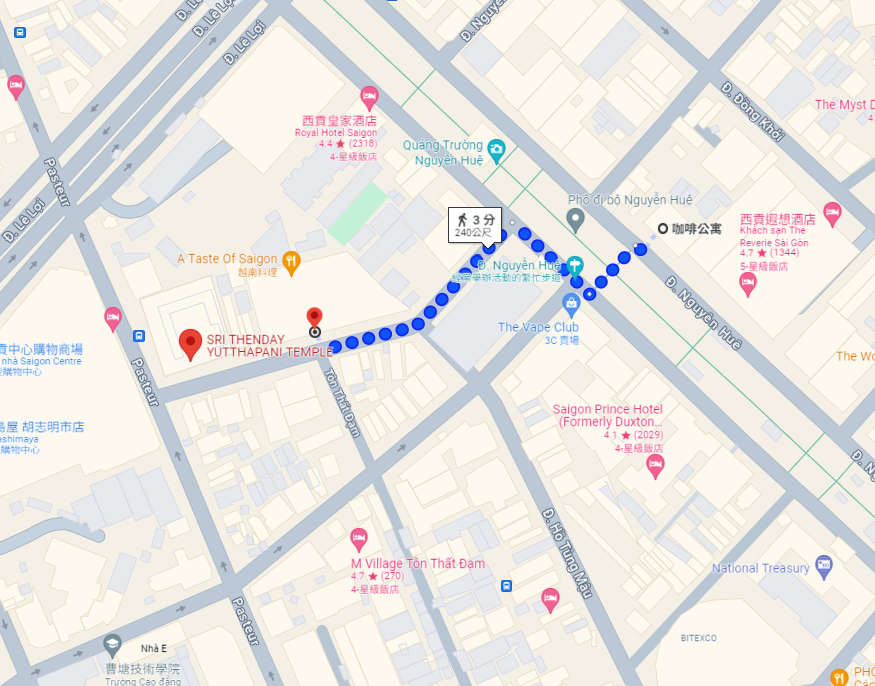Tap the Đ. Nguyễn Huệ attraction marker
Viewport: 875px width, 686px height.
(x=574, y=266)
